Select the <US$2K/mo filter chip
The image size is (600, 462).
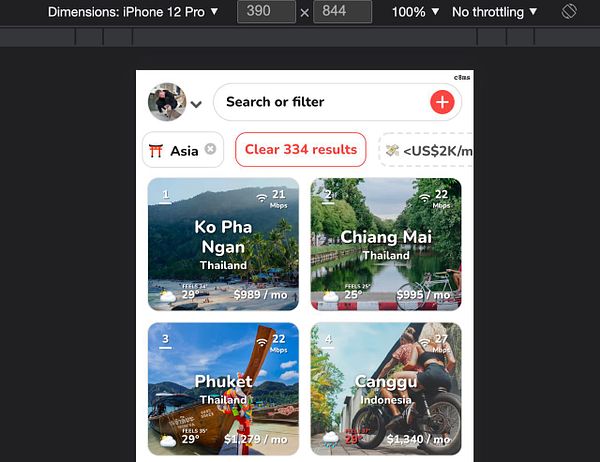[x=429, y=151]
